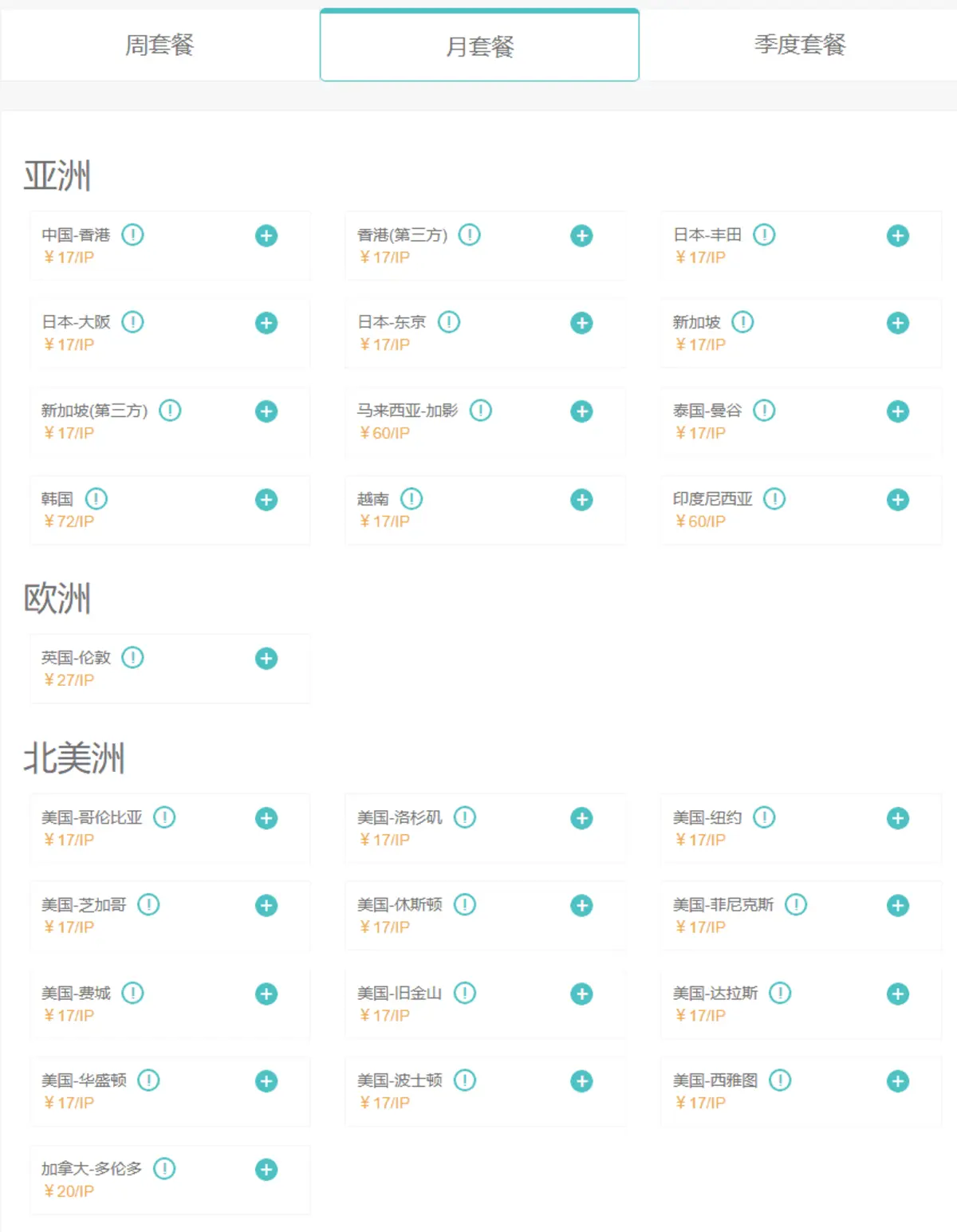This screenshot has width=957, height=1232.
Task: Add the 日本-丰田 plan
Action: (898, 236)
